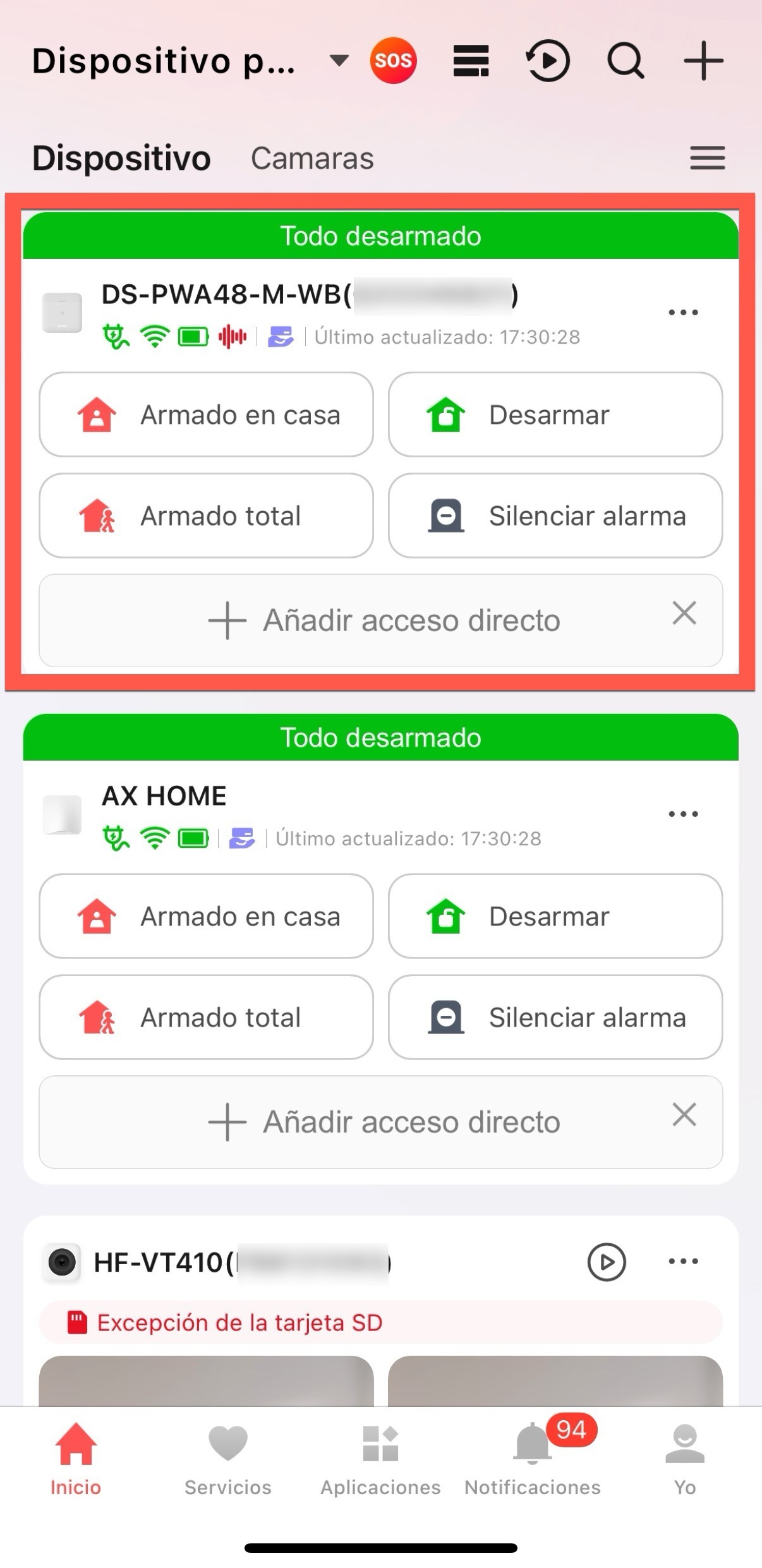This screenshot has width=762, height=1568.
Task: Select Armado en casa for DS-PWA48-M-WB
Action: click(206, 414)
